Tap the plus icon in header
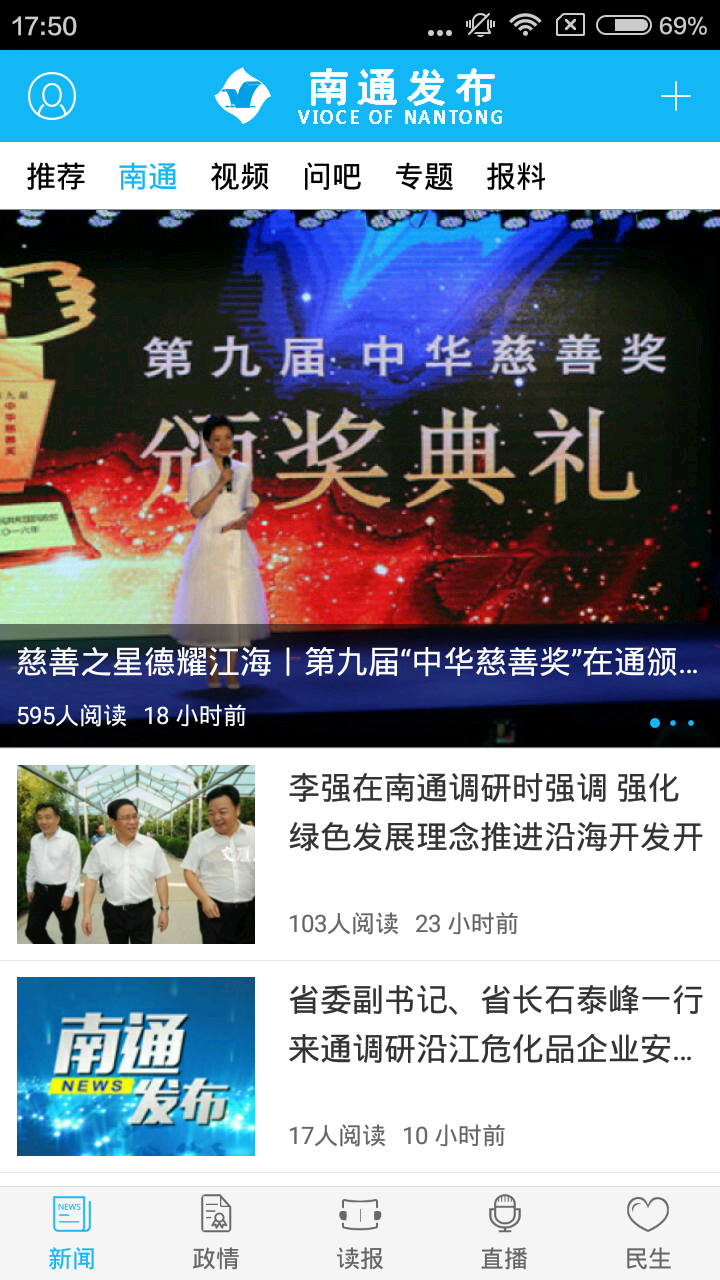 tap(676, 96)
